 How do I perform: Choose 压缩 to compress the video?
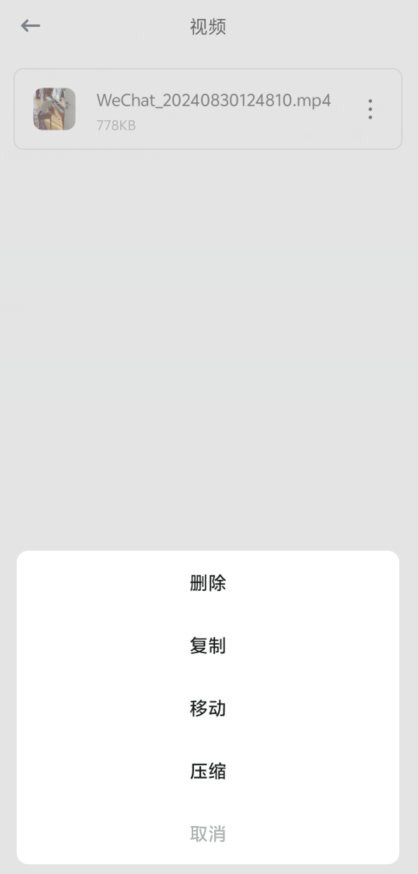[x=208, y=771]
